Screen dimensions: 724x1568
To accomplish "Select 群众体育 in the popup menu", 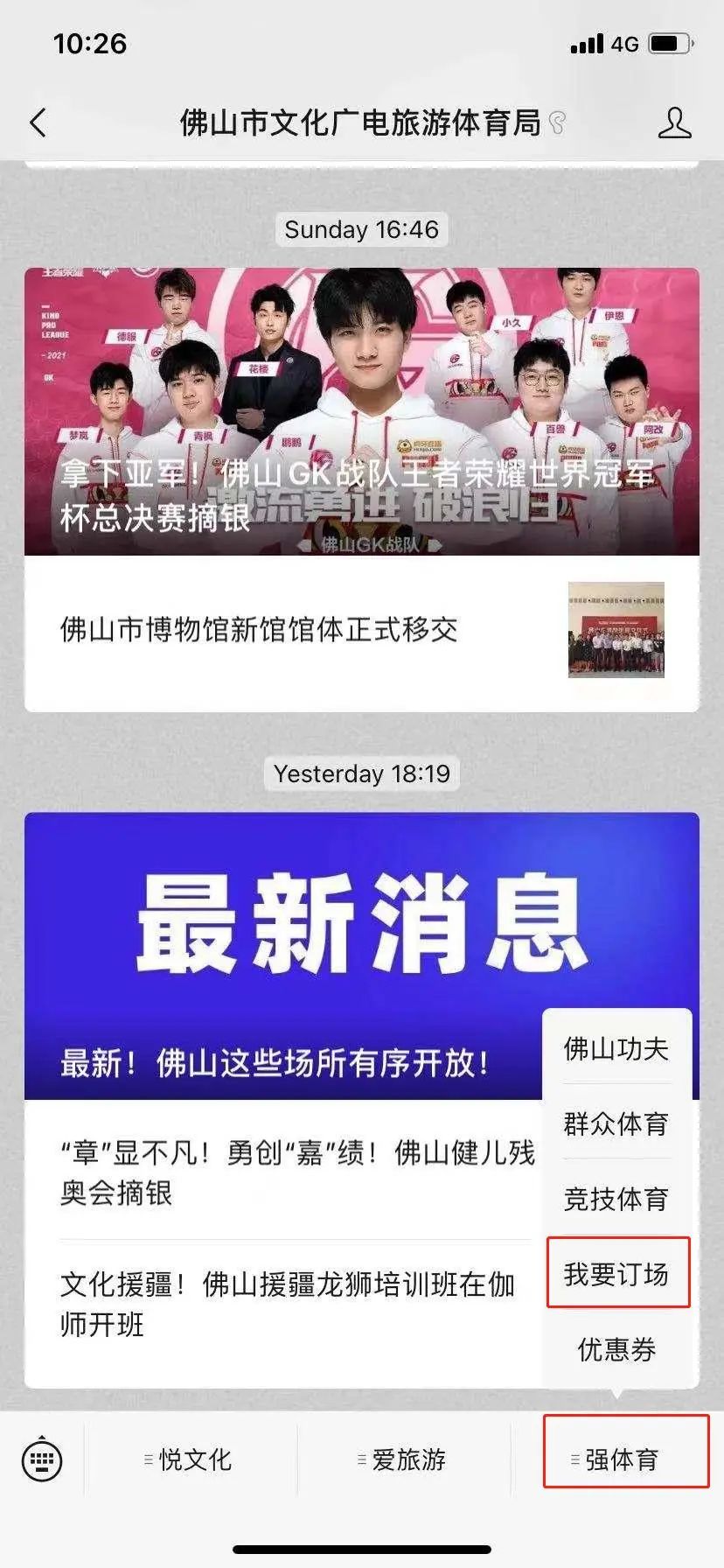I will click(616, 1123).
